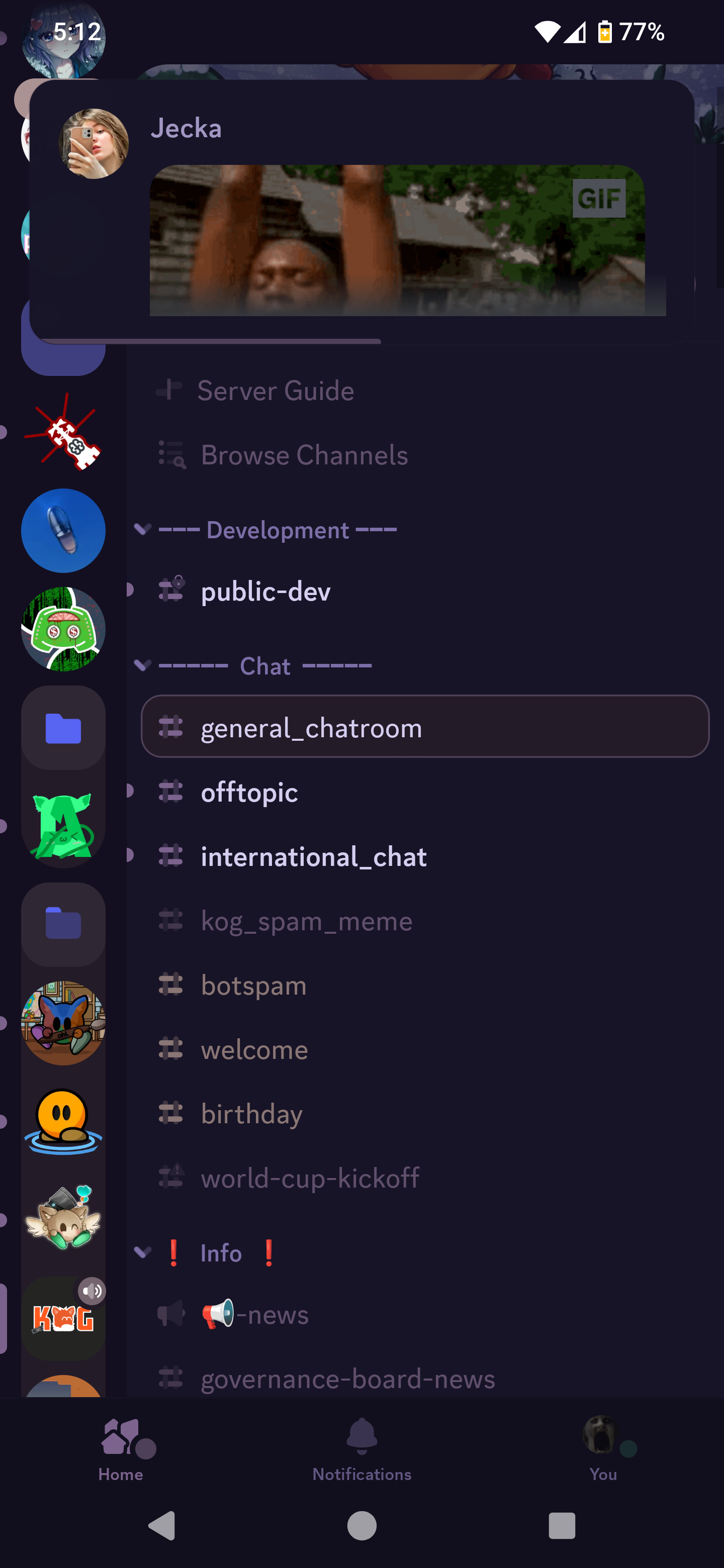Open the offtopic channel
Screen dimensions: 724x1568
pyautogui.click(x=424, y=792)
